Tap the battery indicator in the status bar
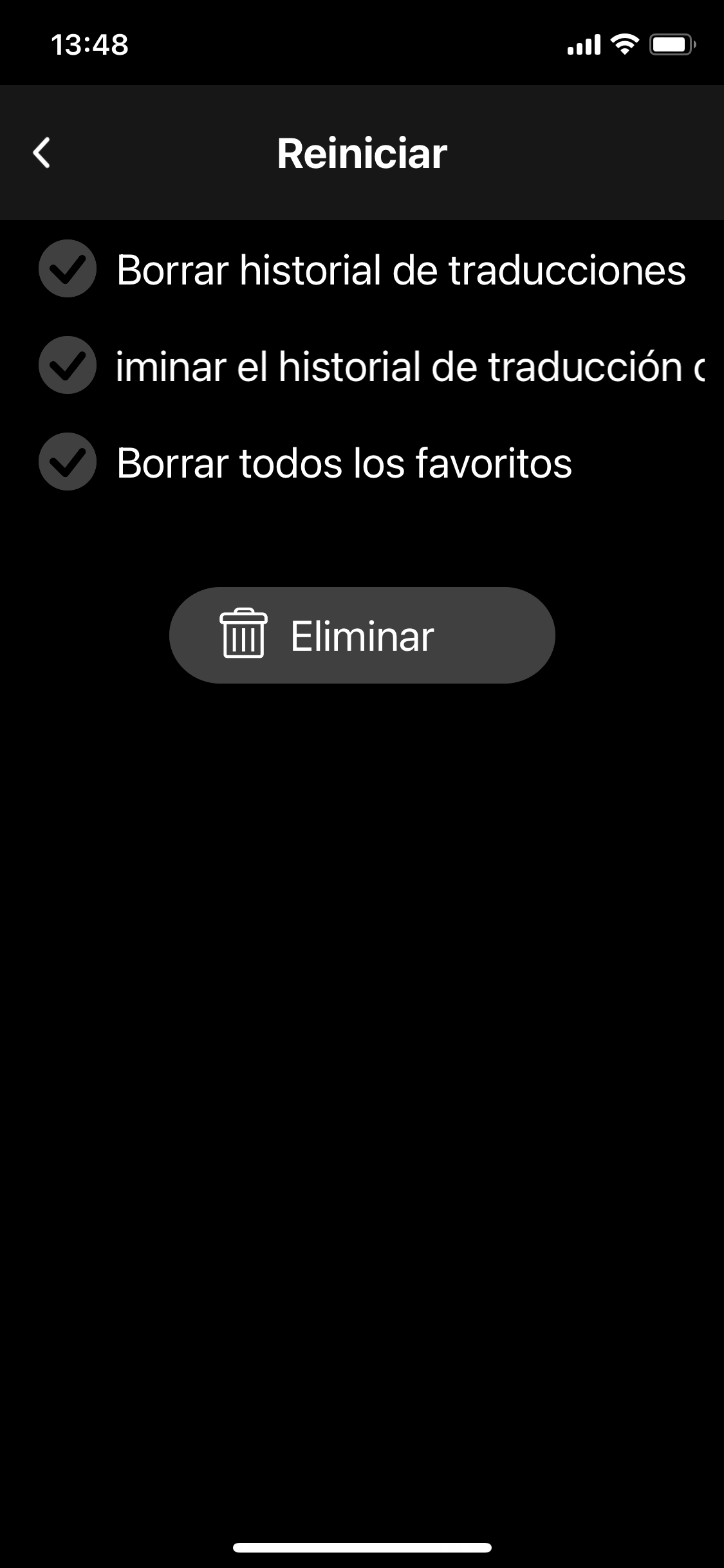The image size is (724, 1568). click(671, 43)
